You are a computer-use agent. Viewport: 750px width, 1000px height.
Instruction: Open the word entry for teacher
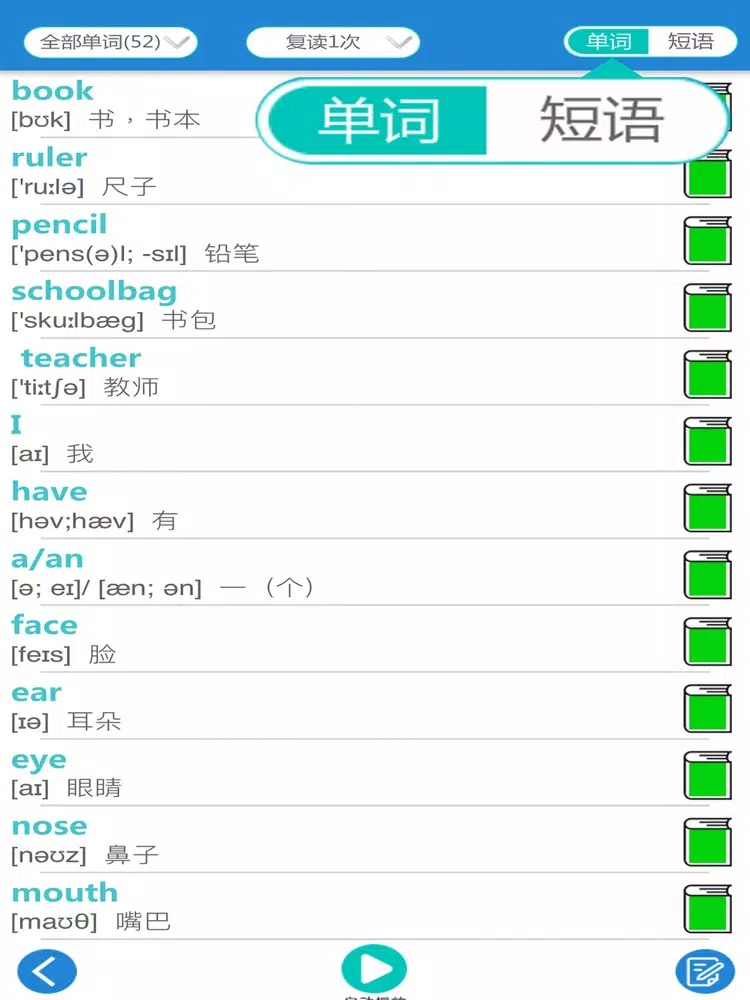pyautogui.click(x=344, y=372)
